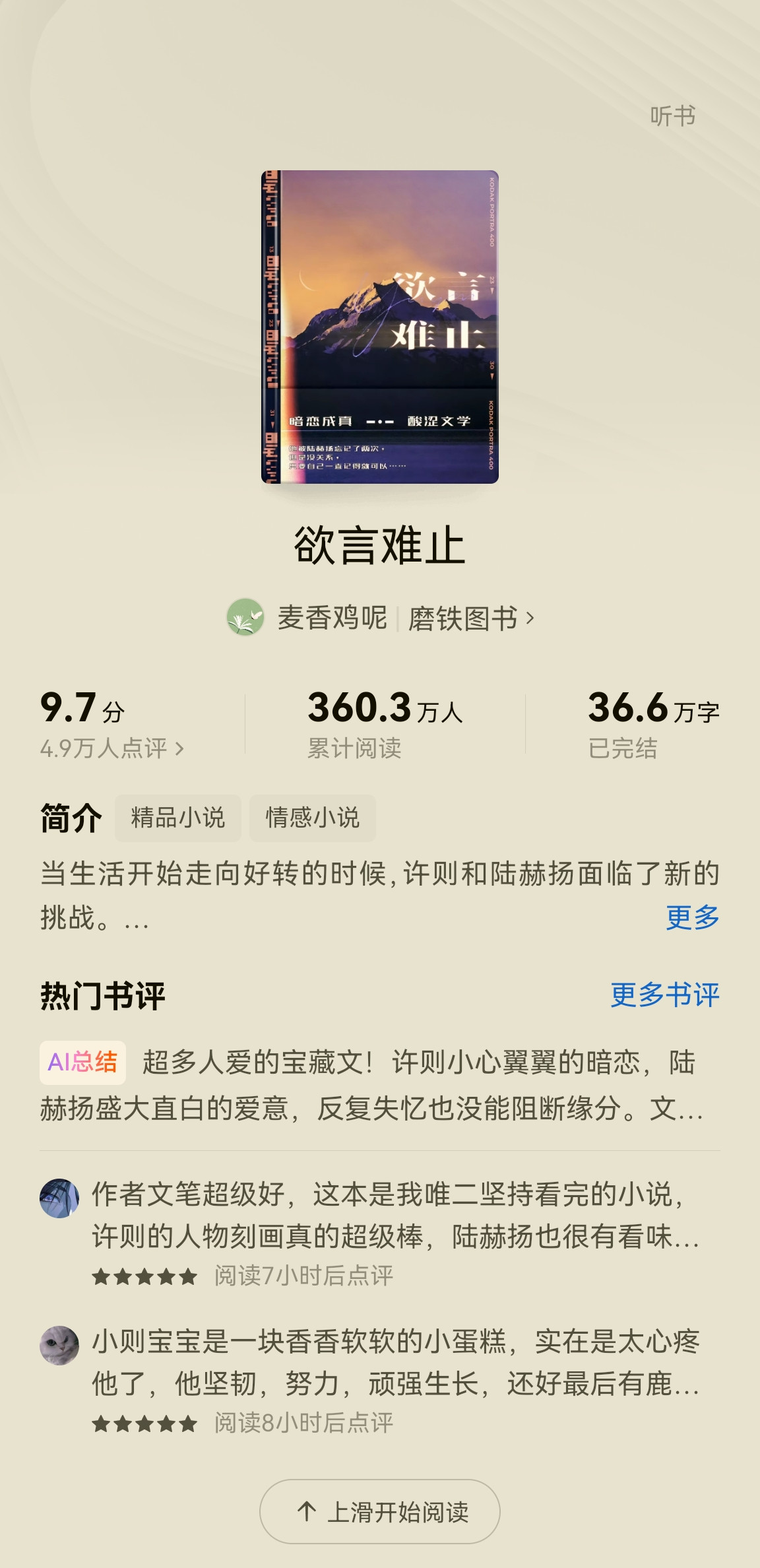Image resolution: width=760 pixels, height=1568 pixels.
Task: Select the 精品小说 tag
Action: pos(178,818)
